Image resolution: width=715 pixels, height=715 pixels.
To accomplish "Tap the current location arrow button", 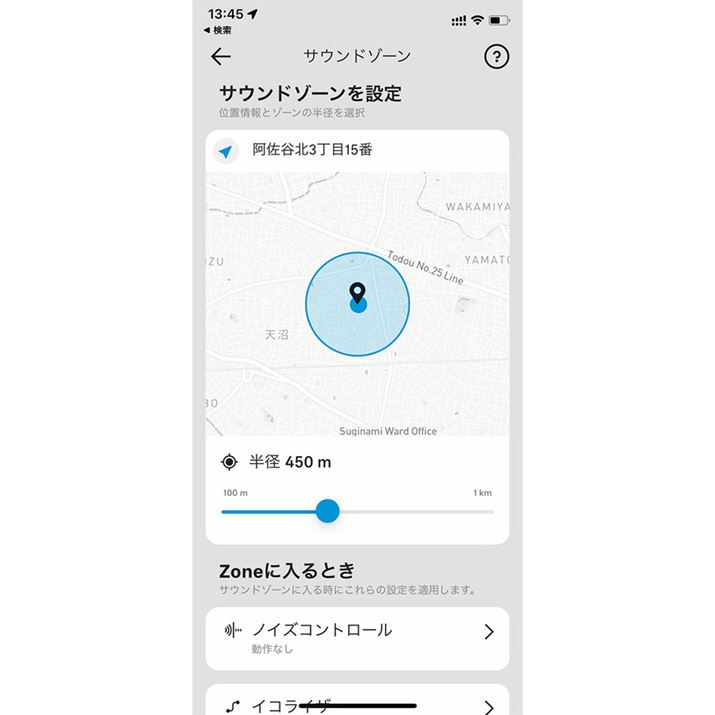I will [228, 151].
